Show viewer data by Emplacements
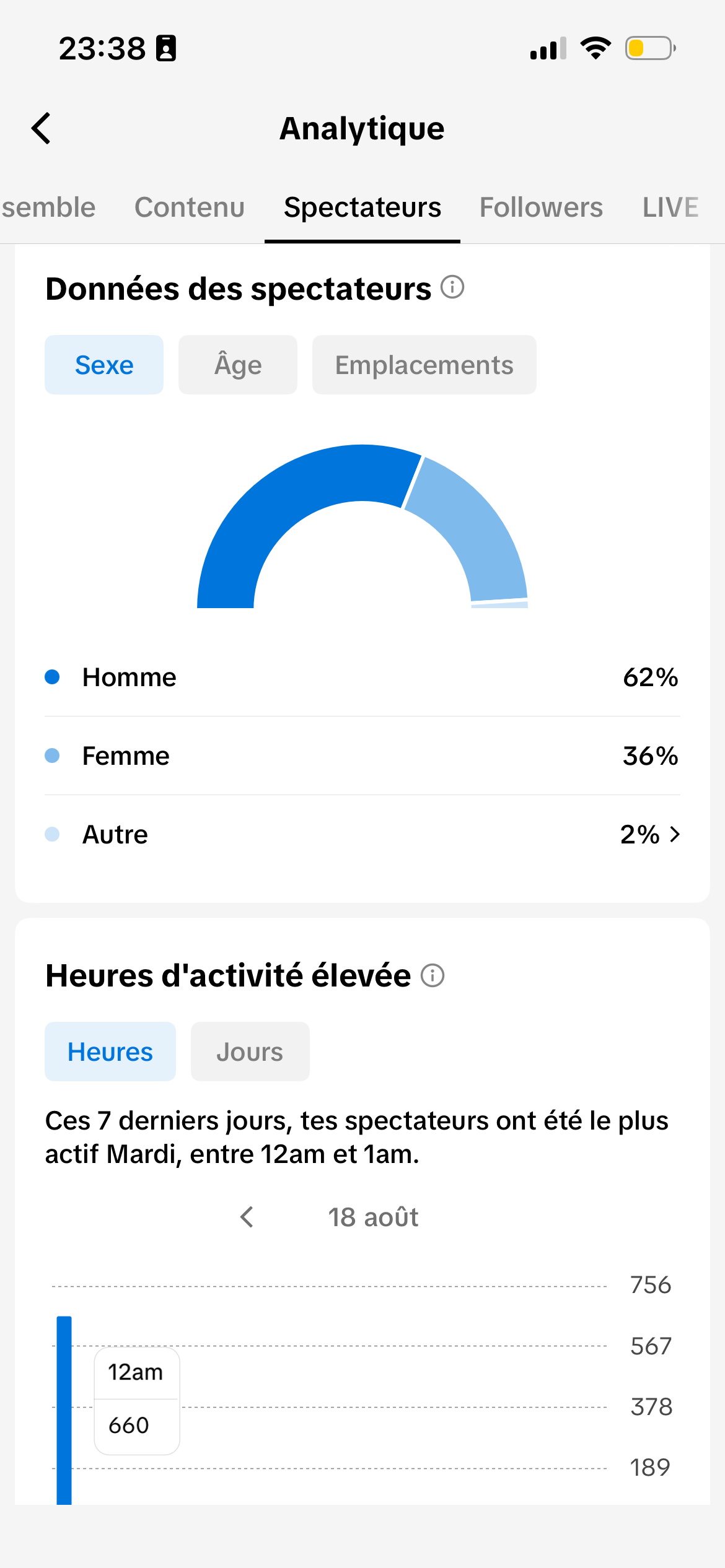Image resolution: width=725 pixels, height=1568 pixels. [424, 365]
